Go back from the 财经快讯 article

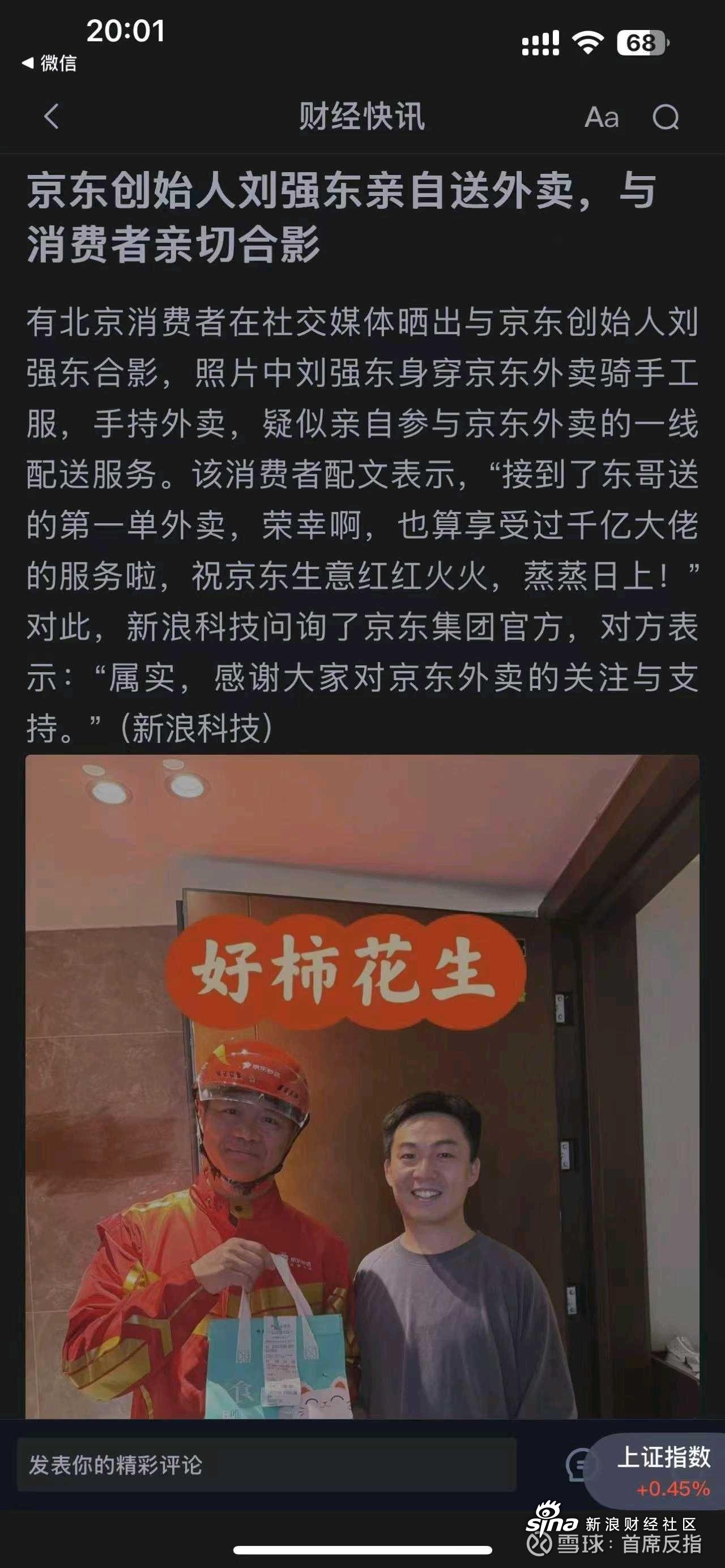click(52, 116)
